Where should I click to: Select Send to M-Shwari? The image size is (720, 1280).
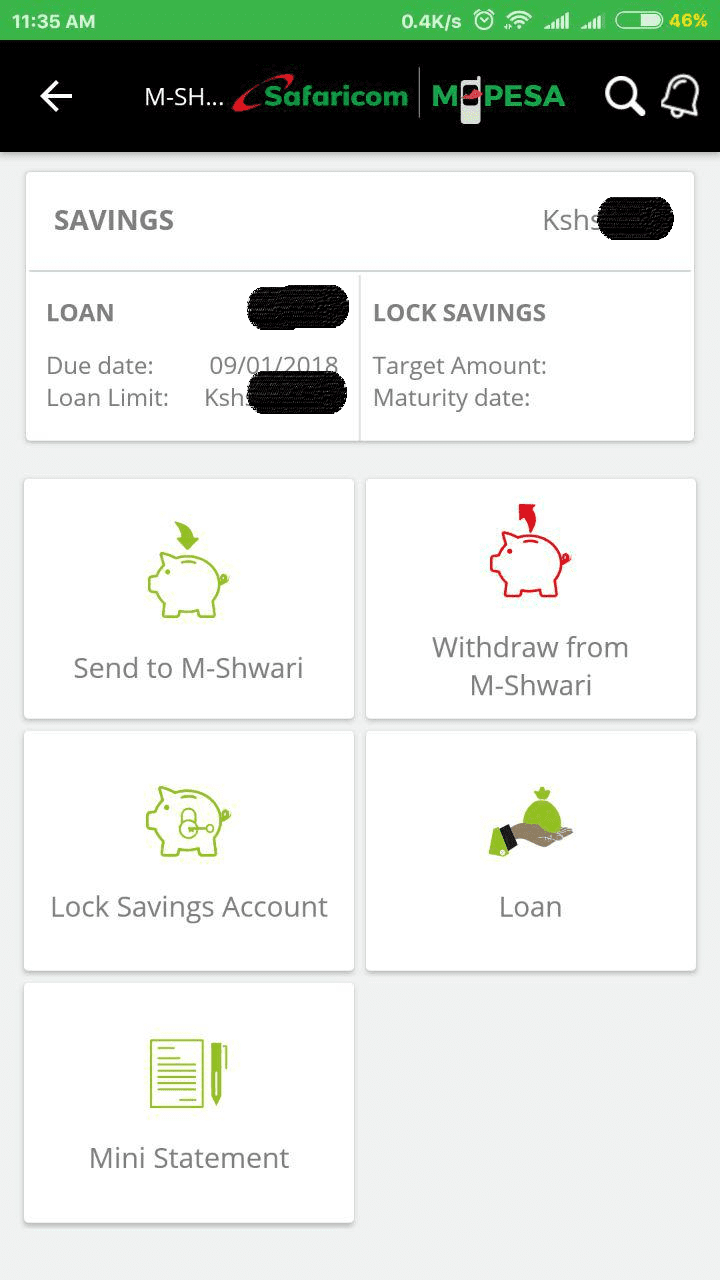click(189, 598)
